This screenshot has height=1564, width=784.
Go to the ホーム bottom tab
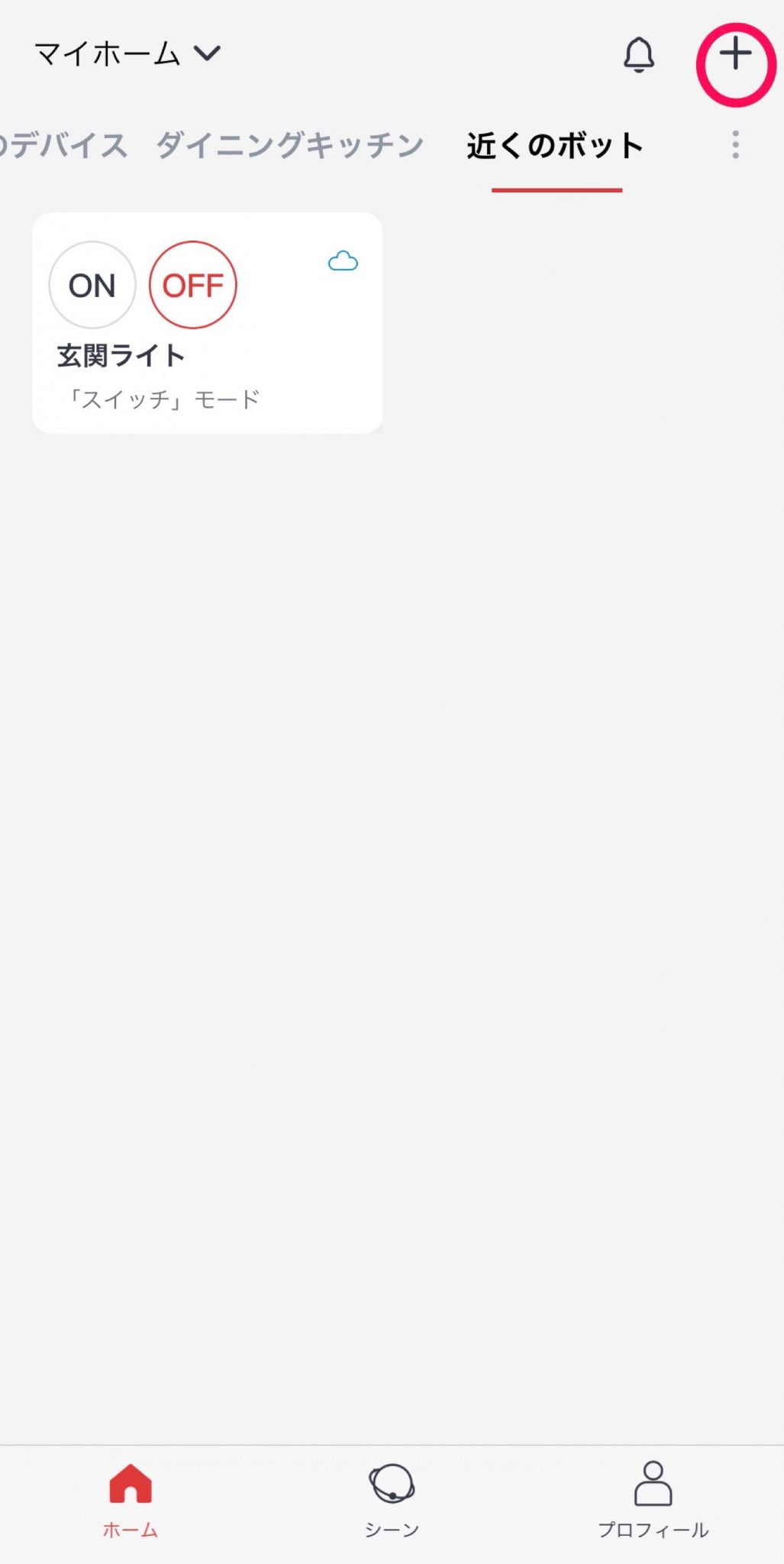coord(131,1498)
